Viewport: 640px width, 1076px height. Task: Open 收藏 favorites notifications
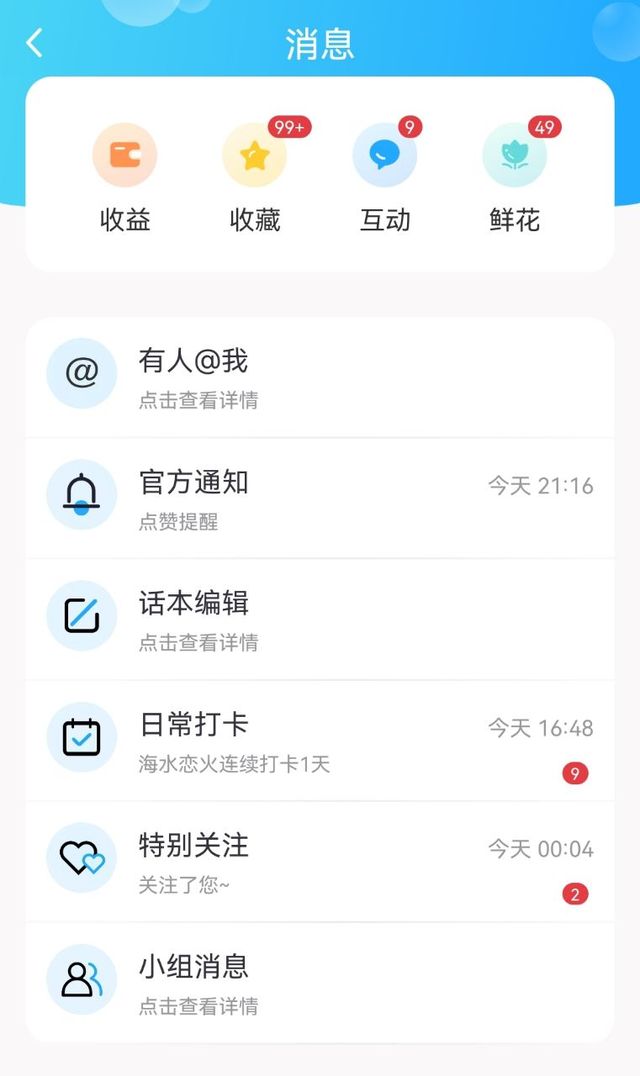[255, 177]
